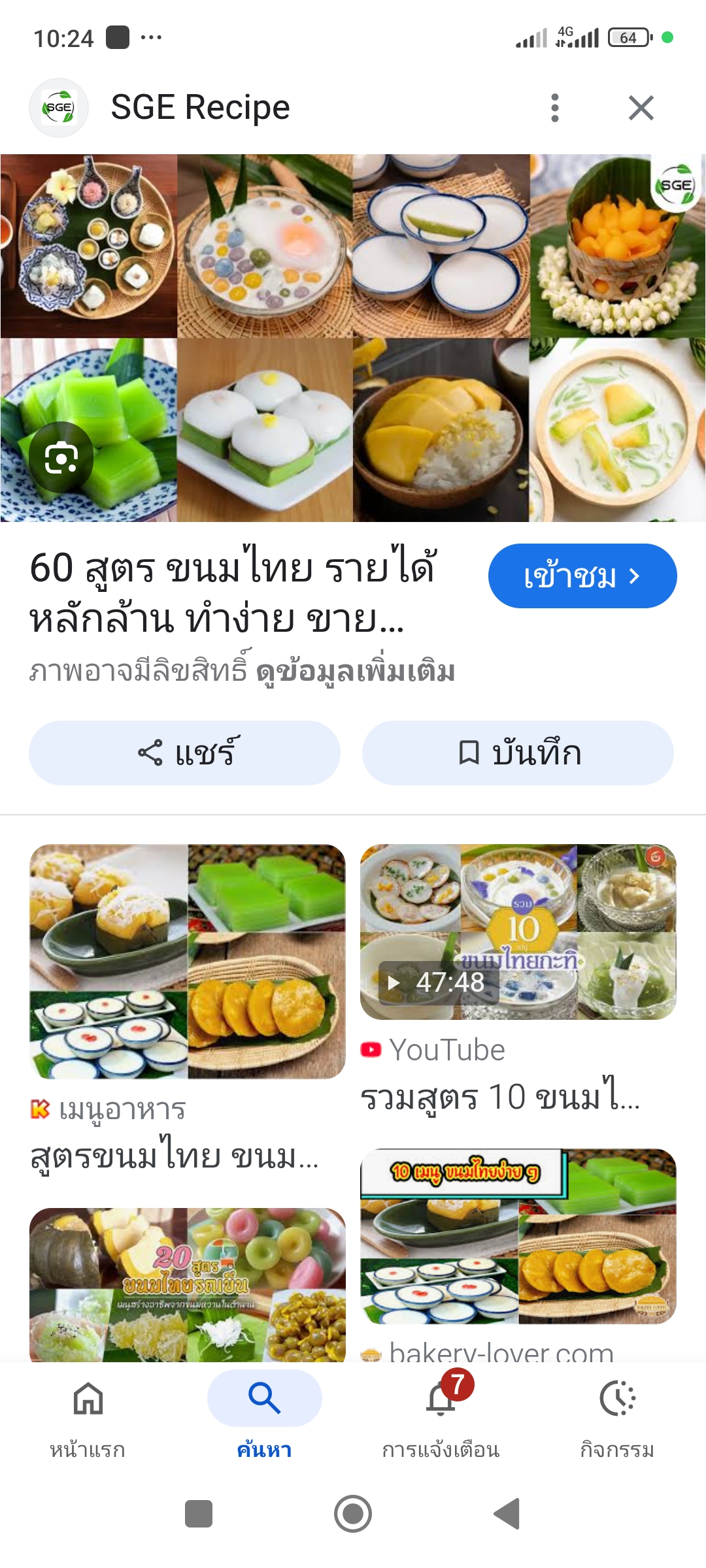Open the bakery-lover.com image result

click(x=518, y=1236)
